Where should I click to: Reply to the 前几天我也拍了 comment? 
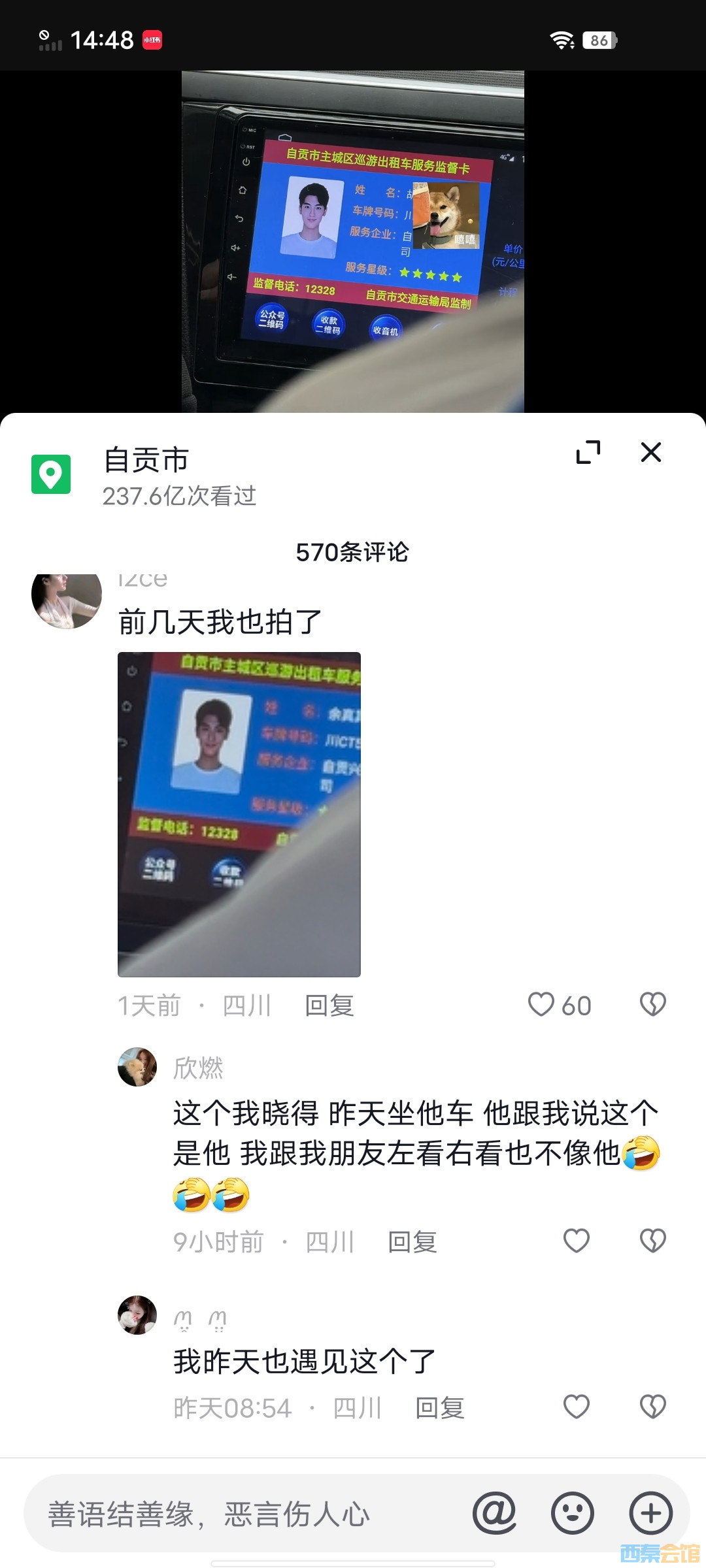coord(329,1005)
